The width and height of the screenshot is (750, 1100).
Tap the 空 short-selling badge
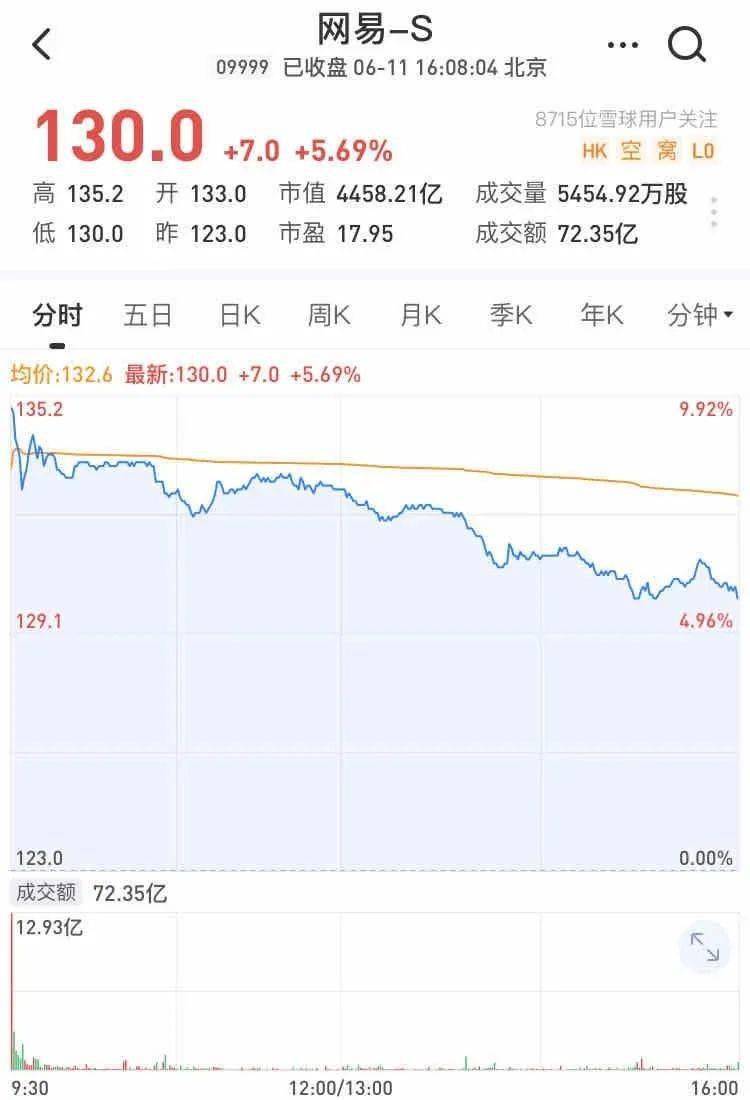634,150
